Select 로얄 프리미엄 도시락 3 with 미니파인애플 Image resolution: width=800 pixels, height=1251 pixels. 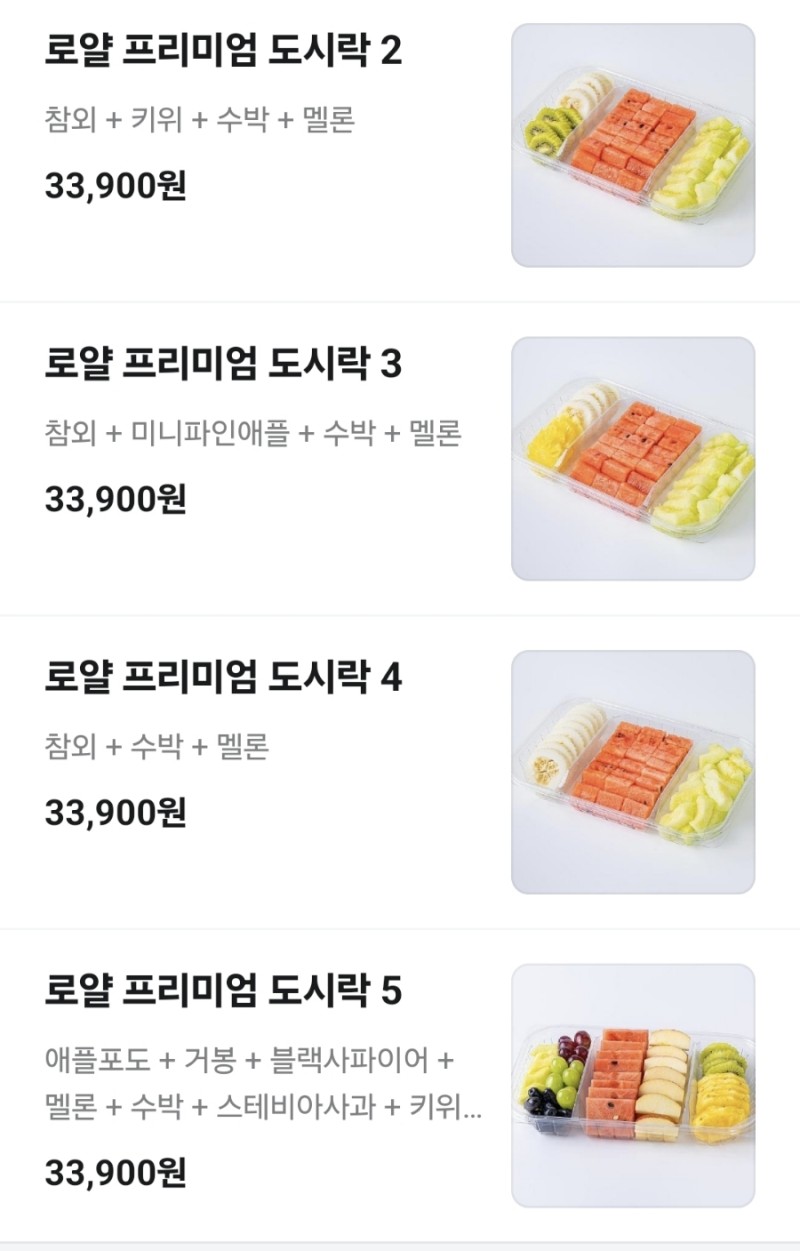click(223, 365)
